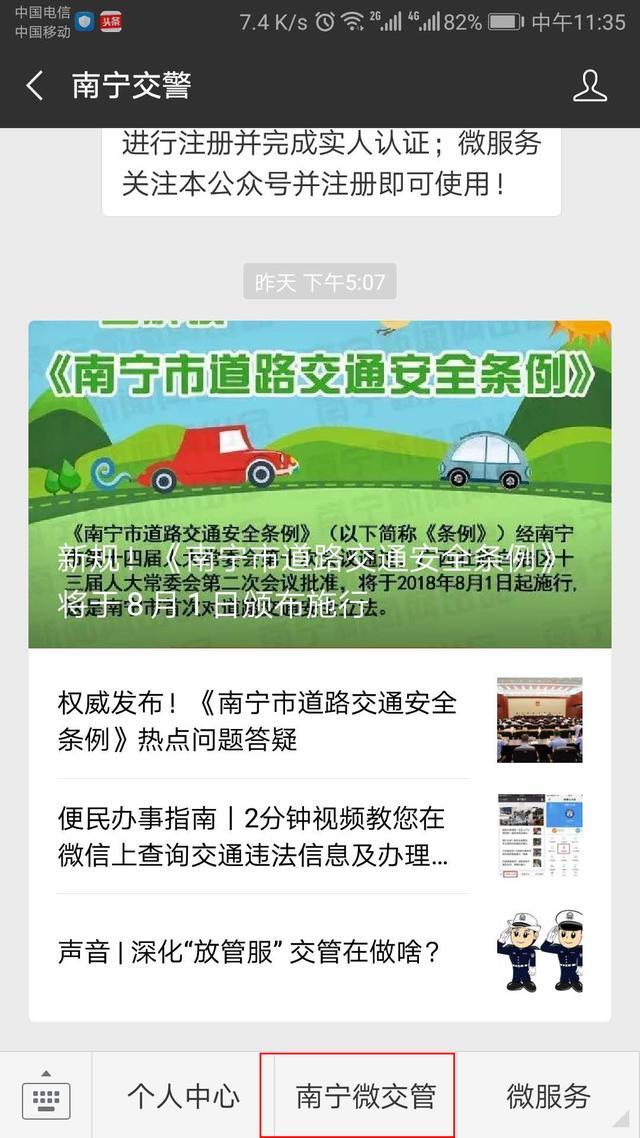This screenshot has width=640, height=1138.
Task: Open the 个人中心 menu
Action: point(183,1096)
